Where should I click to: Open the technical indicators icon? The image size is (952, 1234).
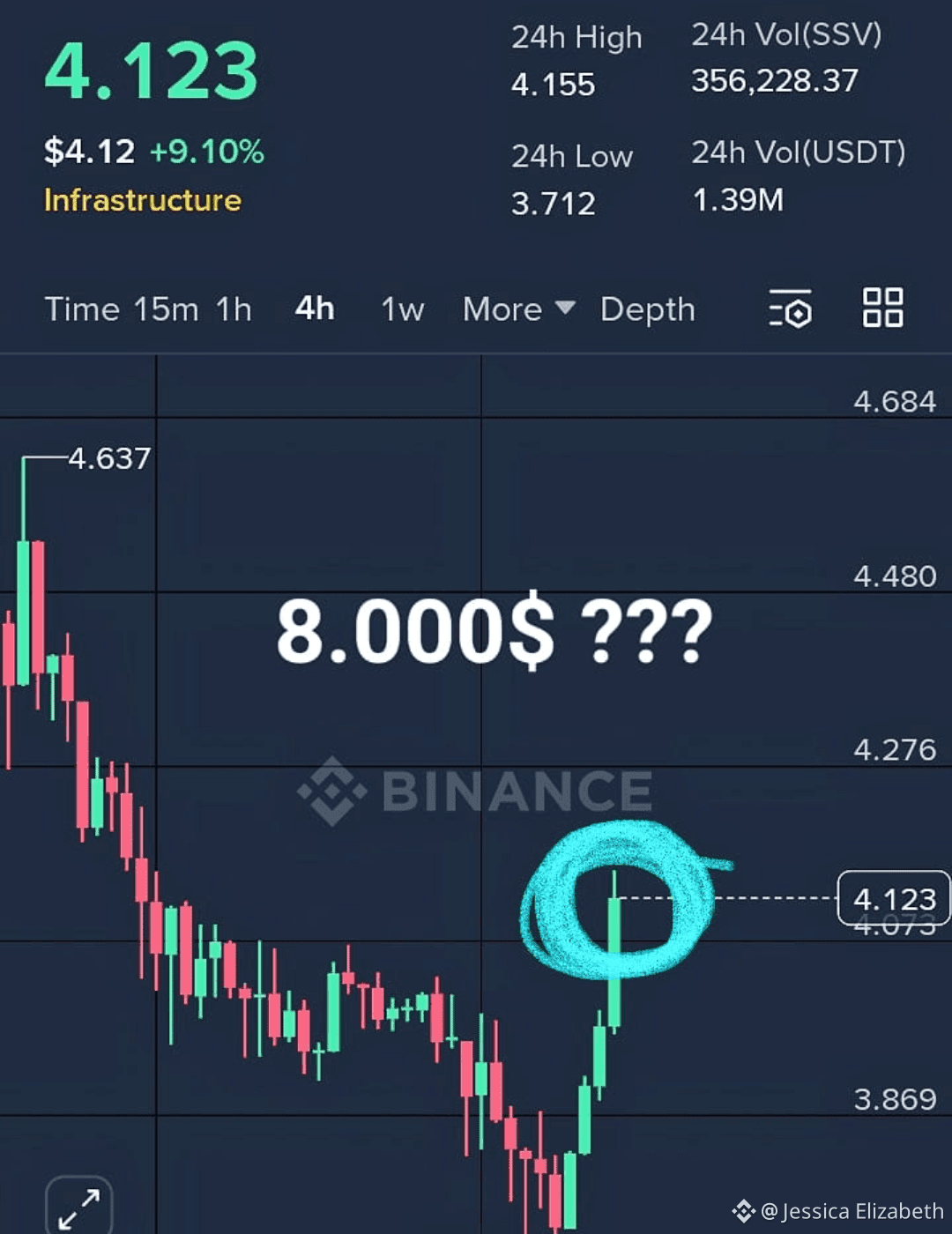[791, 308]
